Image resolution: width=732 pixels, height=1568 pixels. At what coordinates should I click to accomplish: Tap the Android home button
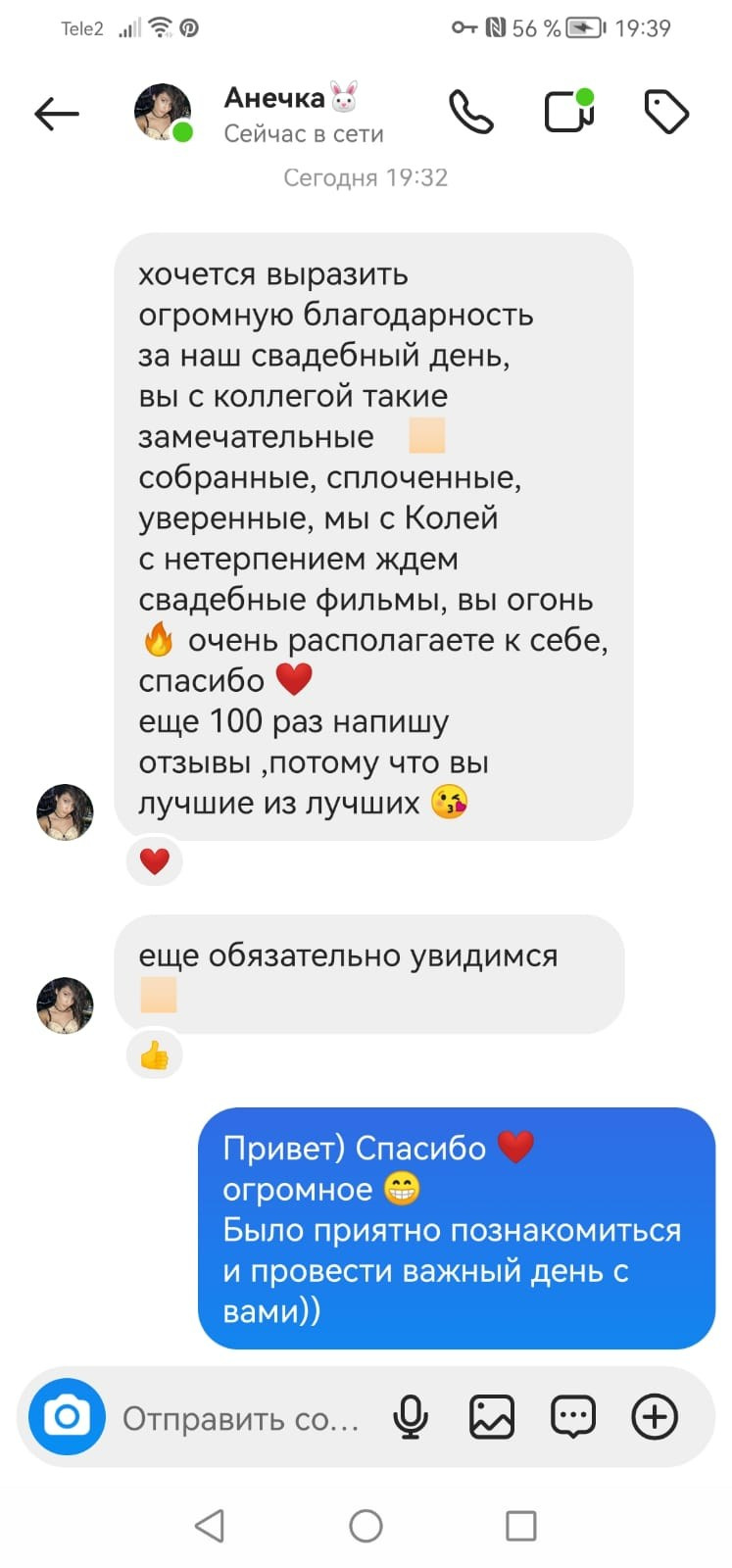[x=365, y=1526]
